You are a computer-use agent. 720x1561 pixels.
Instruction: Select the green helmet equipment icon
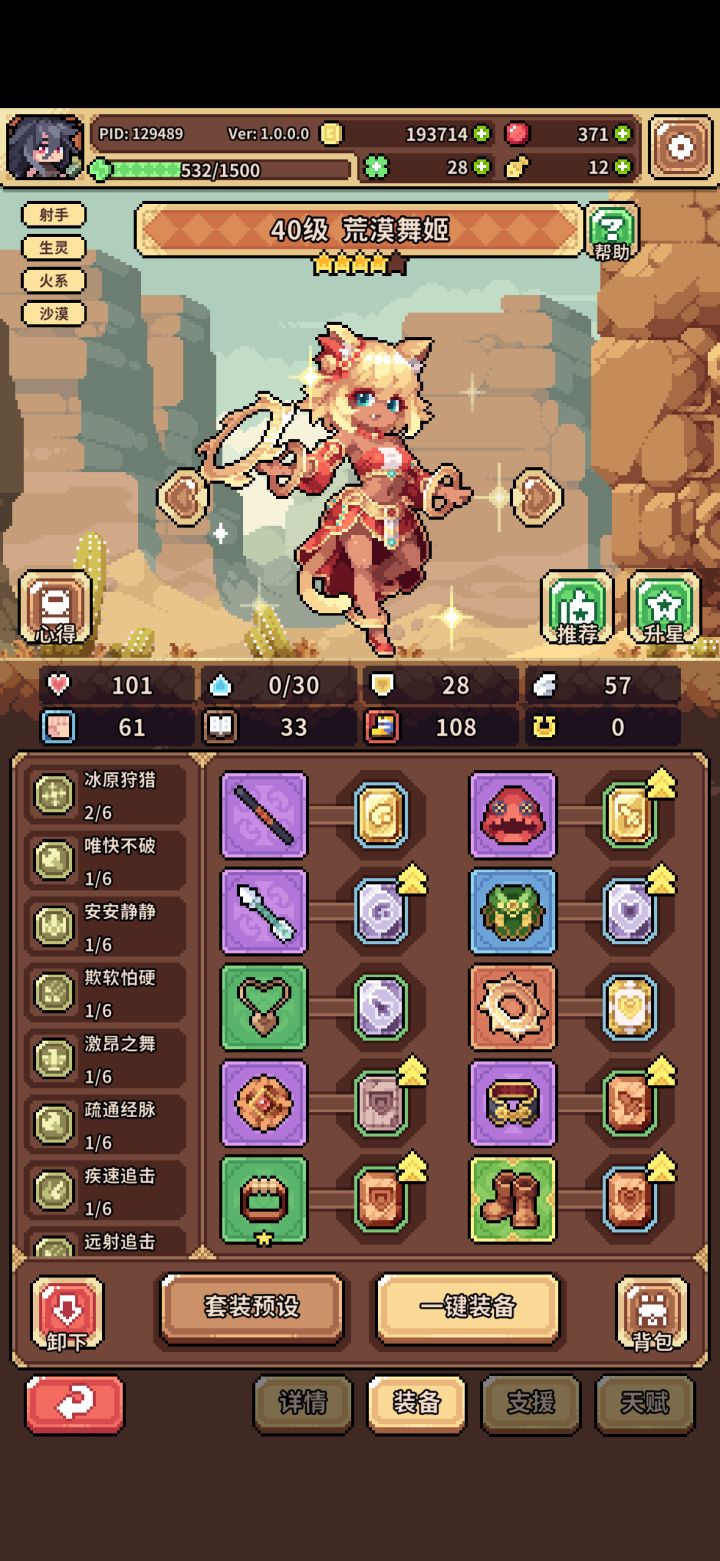(x=513, y=909)
